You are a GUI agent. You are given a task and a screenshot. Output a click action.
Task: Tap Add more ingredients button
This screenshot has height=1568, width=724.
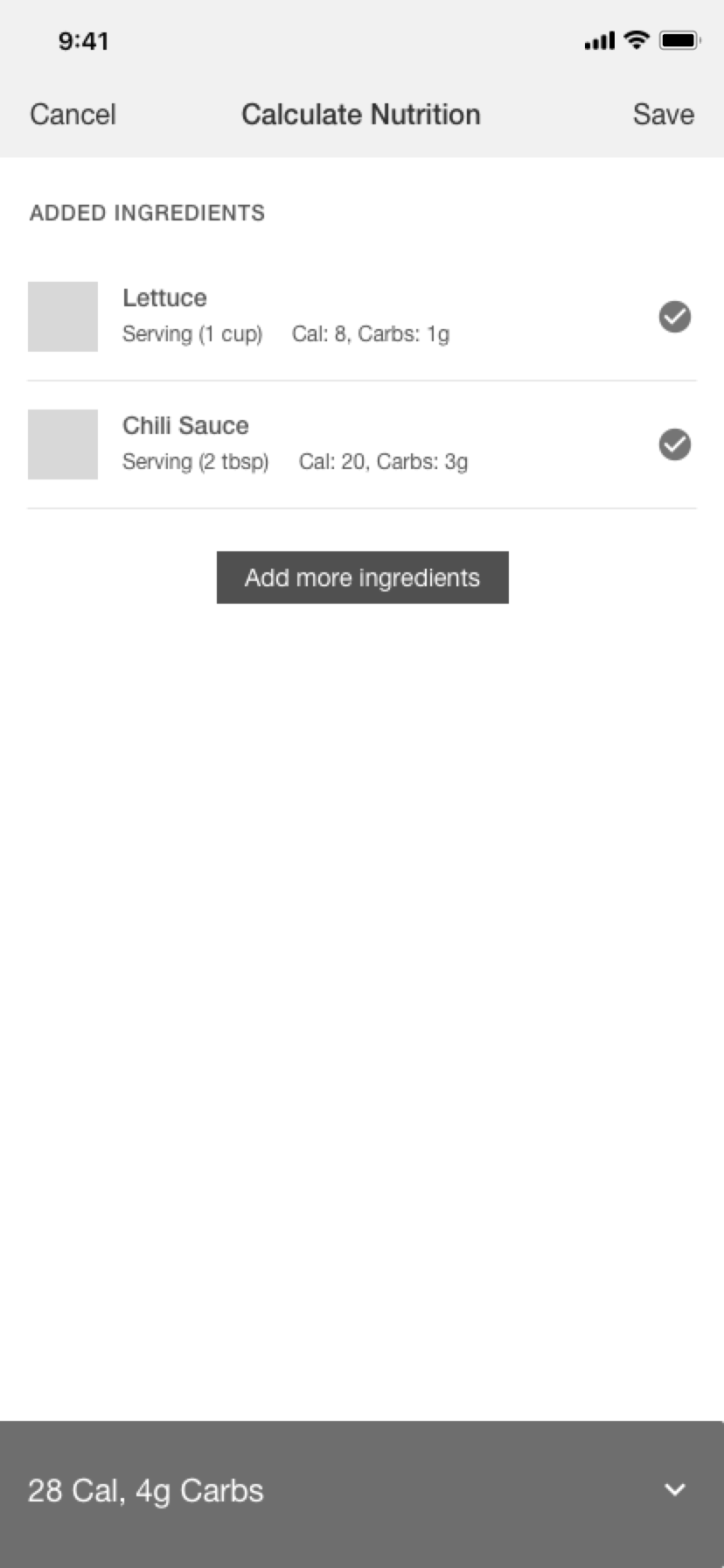coord(362,577)
